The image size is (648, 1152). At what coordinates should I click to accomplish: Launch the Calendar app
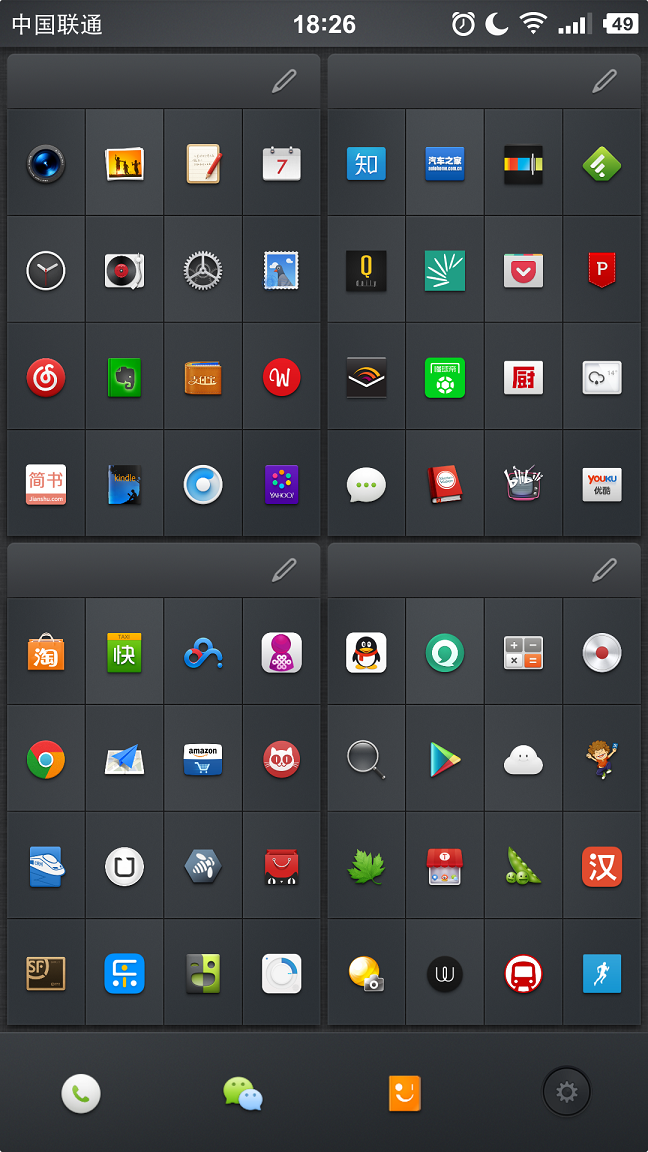282,163
